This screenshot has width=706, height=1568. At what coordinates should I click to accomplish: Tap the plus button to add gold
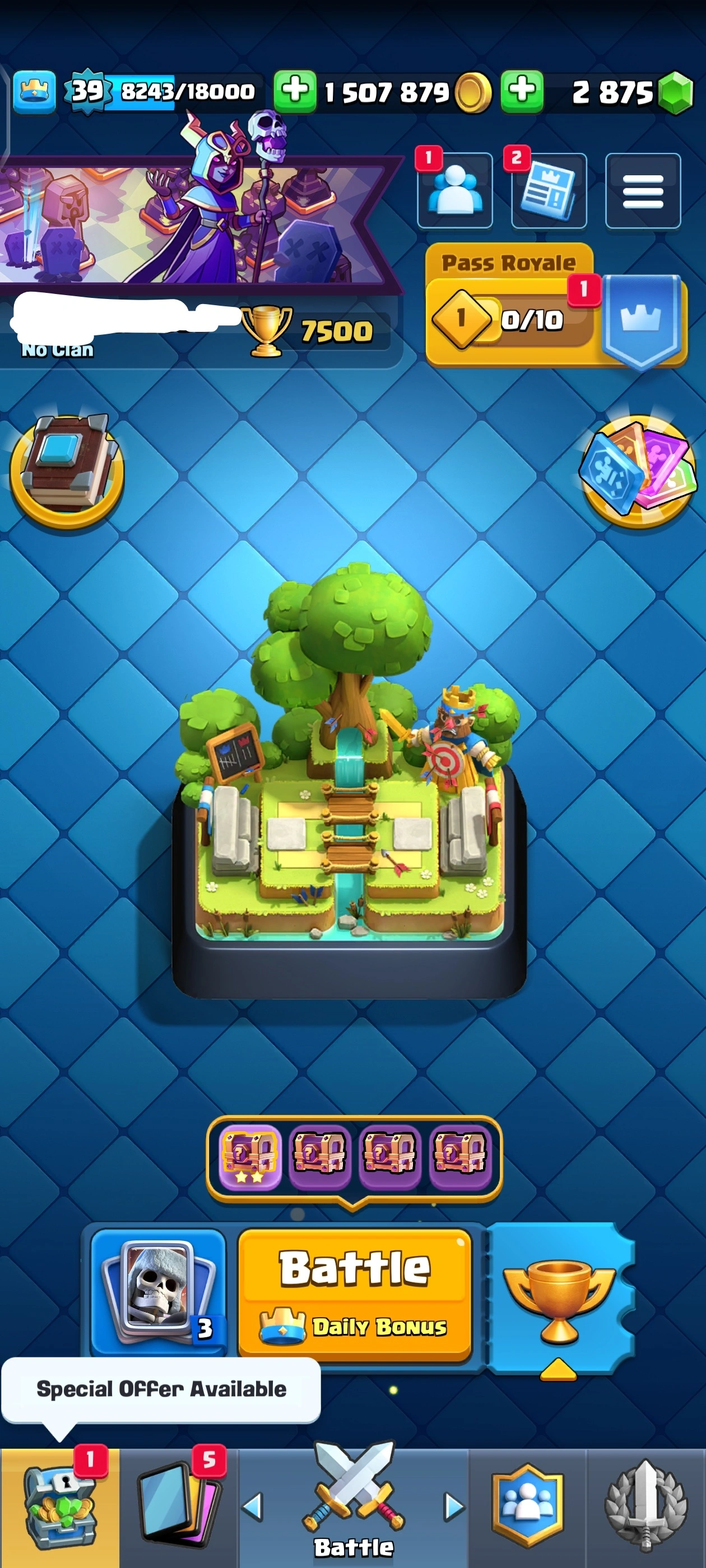(x=295, y=91)
